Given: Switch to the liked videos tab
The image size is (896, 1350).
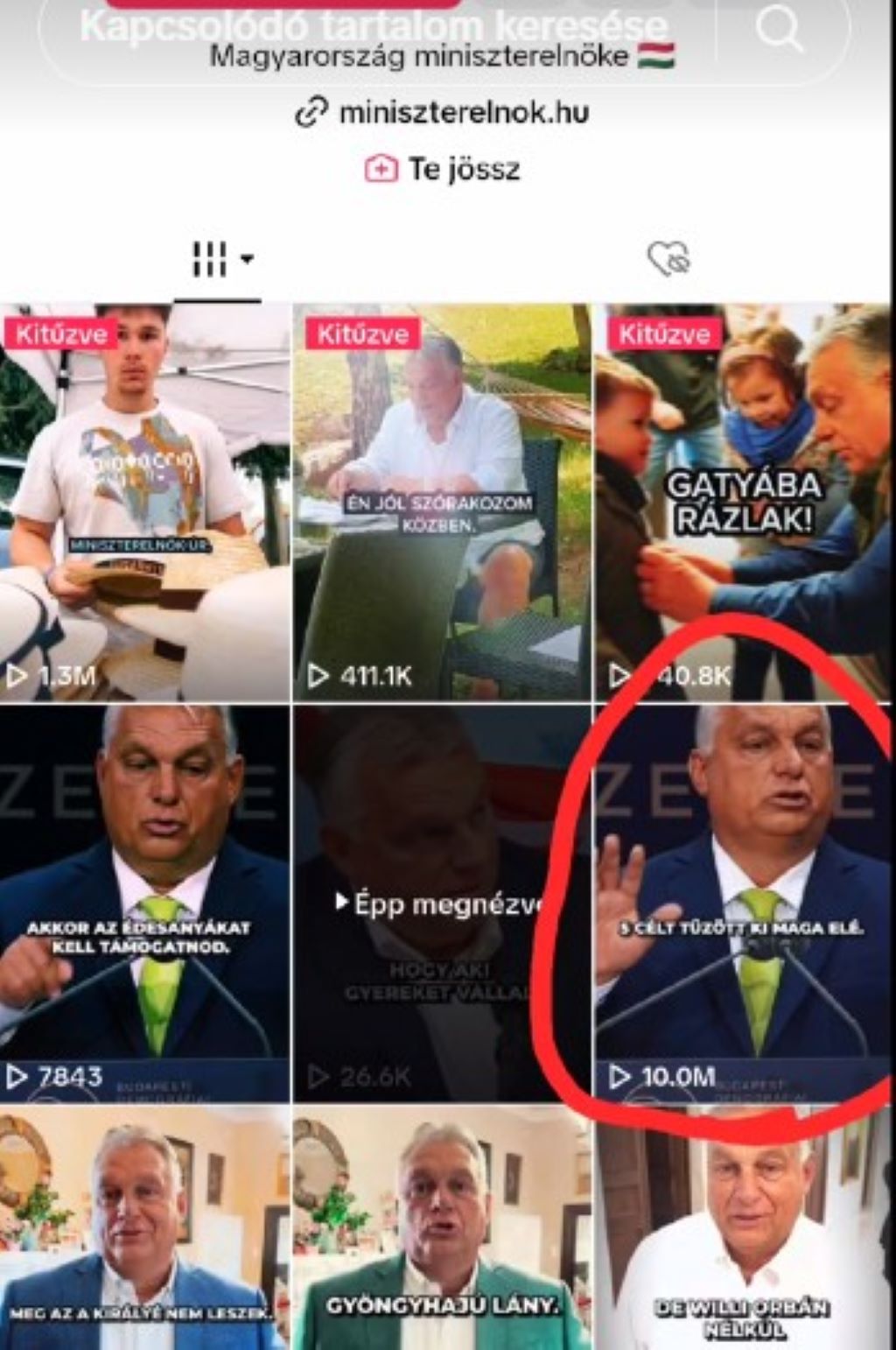Looking at the screenshot, I should (668, 259).
